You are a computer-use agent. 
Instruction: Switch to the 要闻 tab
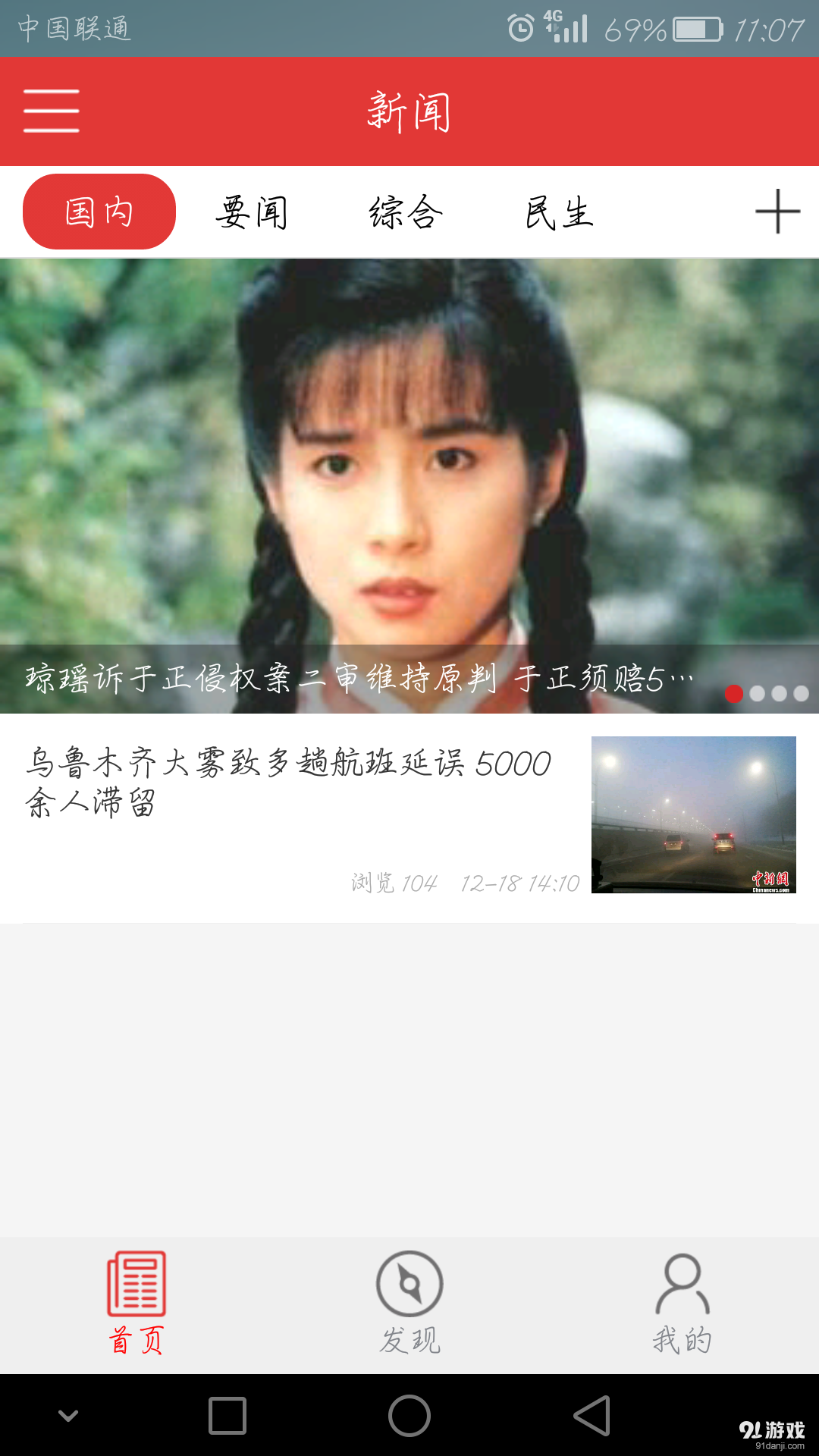click(x=252, y=212)
